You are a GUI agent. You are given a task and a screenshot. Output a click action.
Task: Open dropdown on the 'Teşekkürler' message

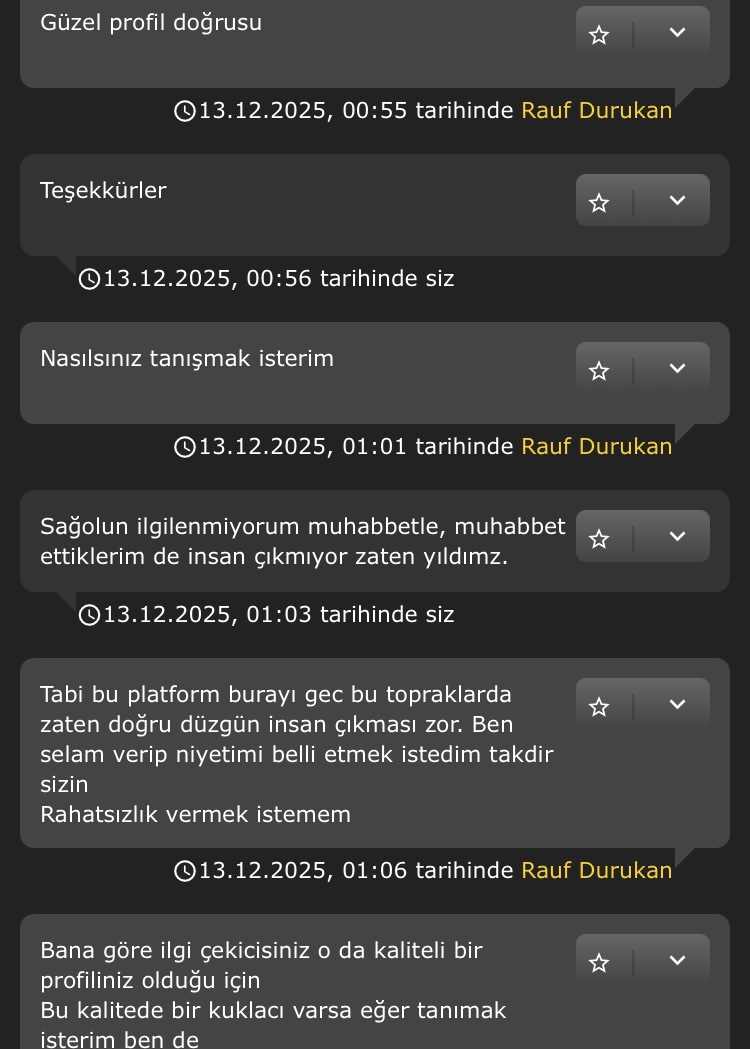677,201
